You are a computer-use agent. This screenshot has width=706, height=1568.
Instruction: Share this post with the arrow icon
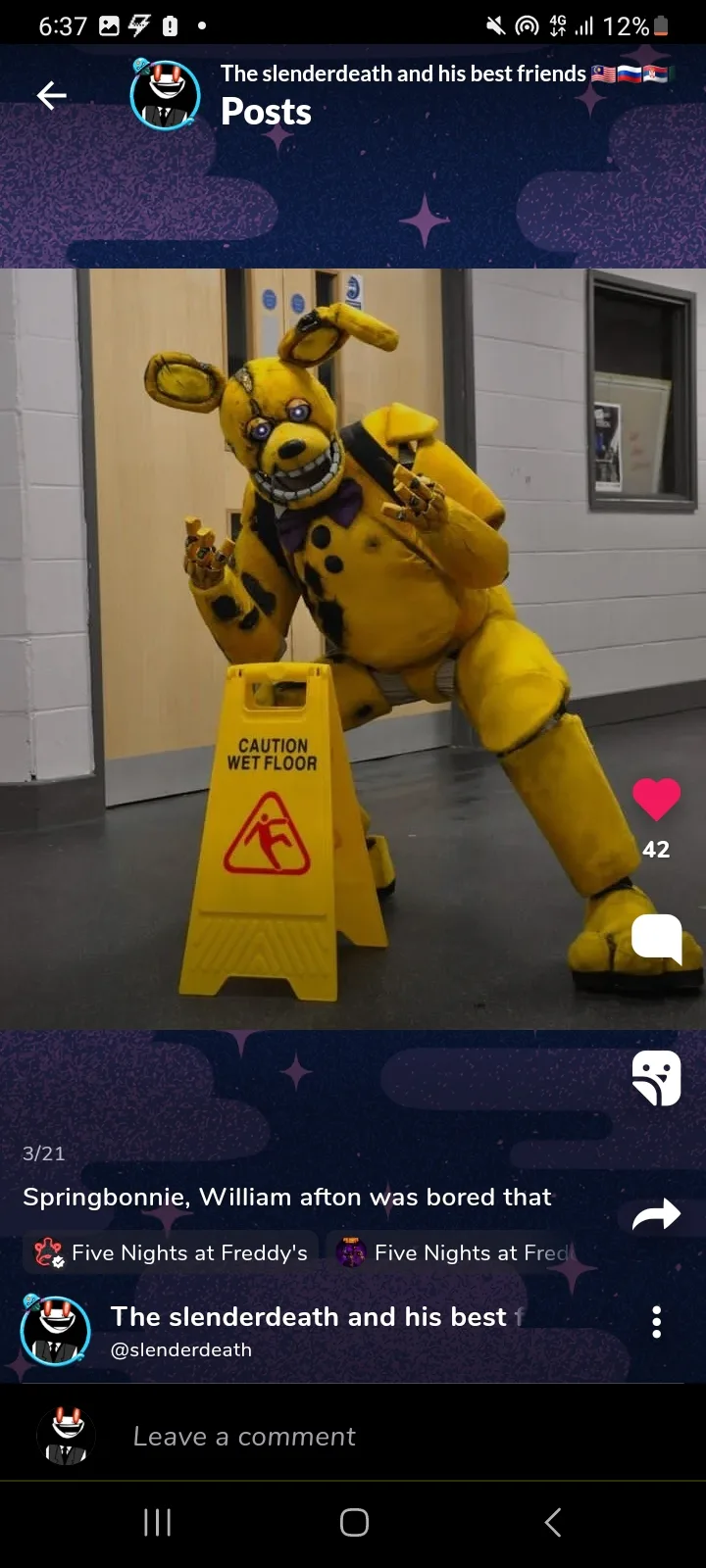(x=656, y=1214)
